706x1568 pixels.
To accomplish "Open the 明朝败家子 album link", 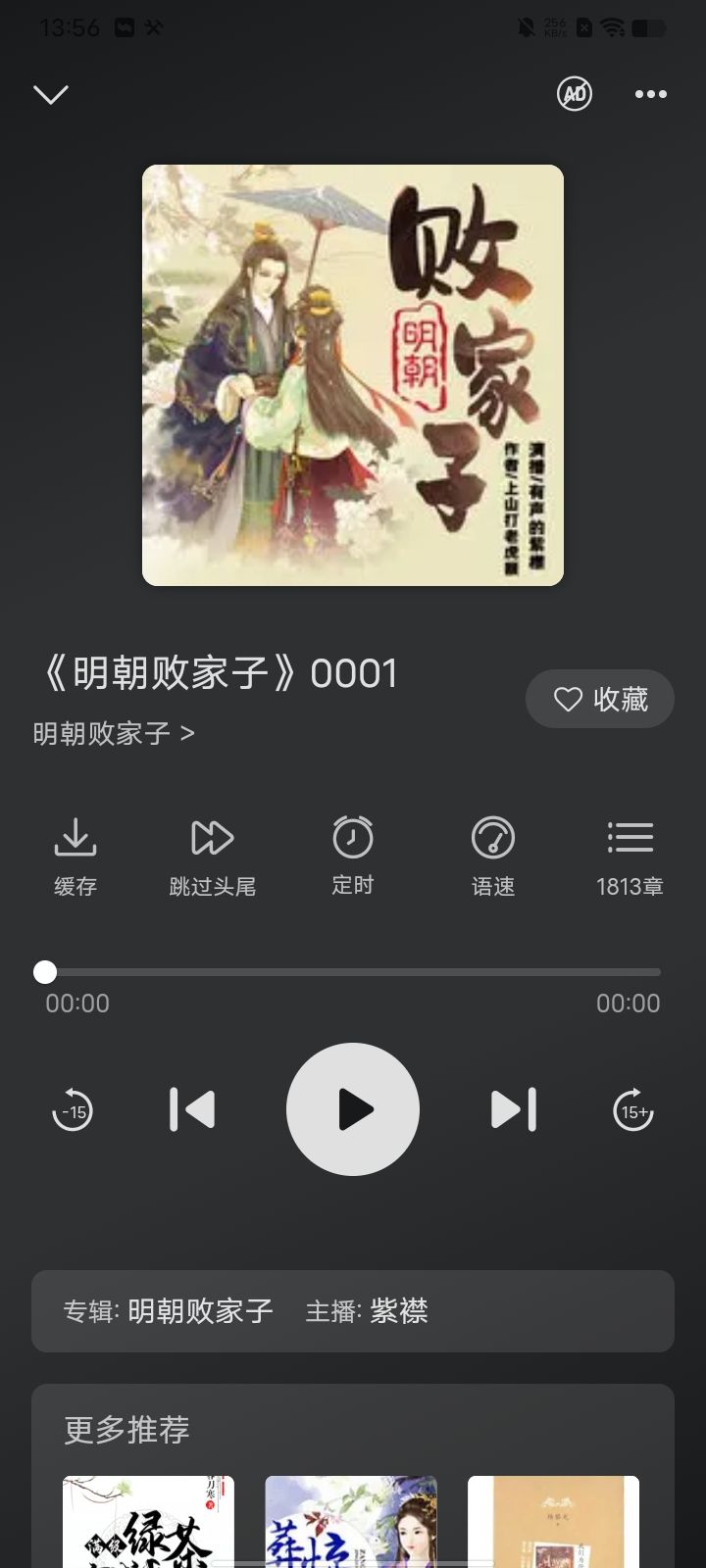I will pyautogui.click(x=114, y=733).
